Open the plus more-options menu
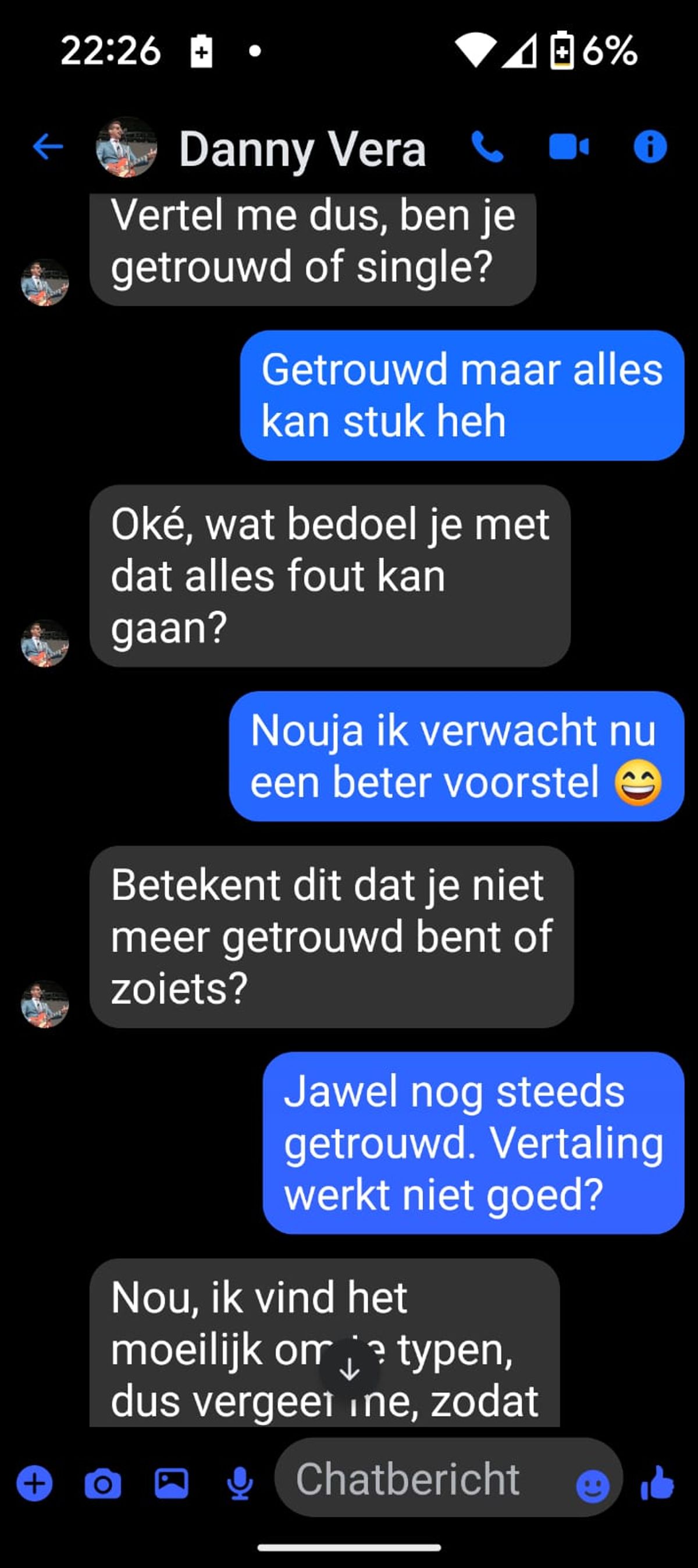The image size is (698, 1568). click(34, 1483)
